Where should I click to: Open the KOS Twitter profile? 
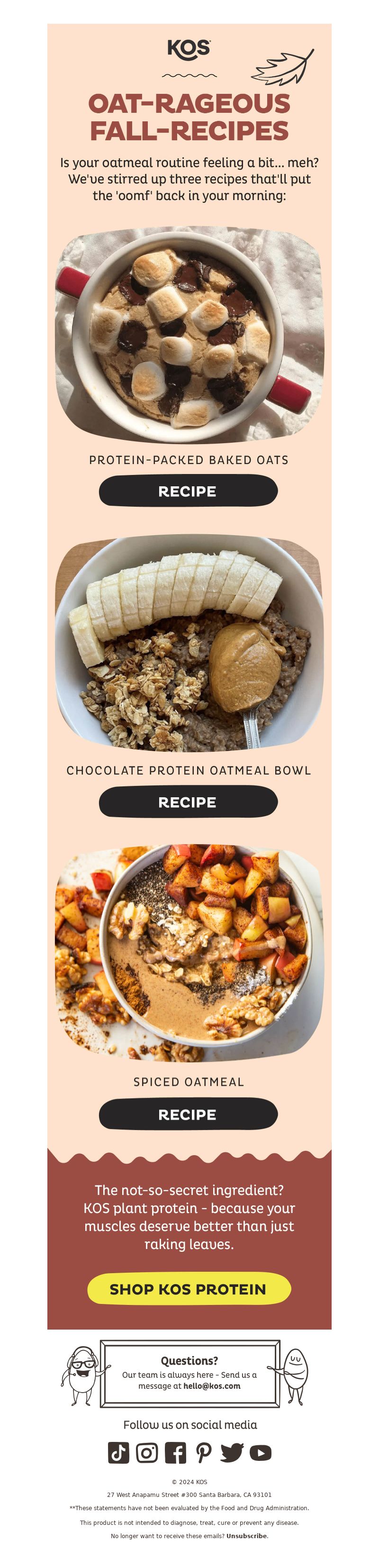(232, 1452)
